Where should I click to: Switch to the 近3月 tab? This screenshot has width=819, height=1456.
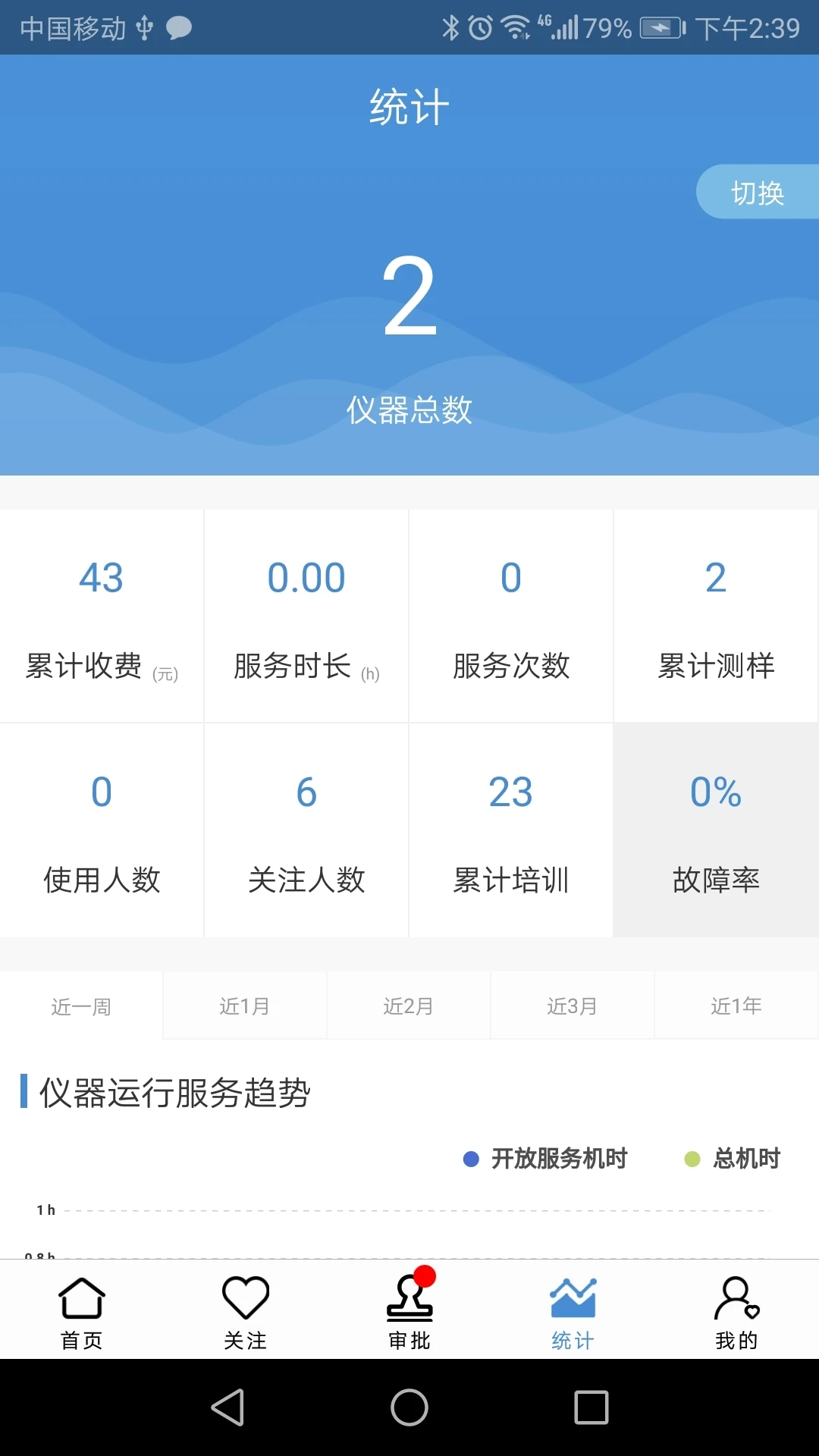[x=573, y=1006]
